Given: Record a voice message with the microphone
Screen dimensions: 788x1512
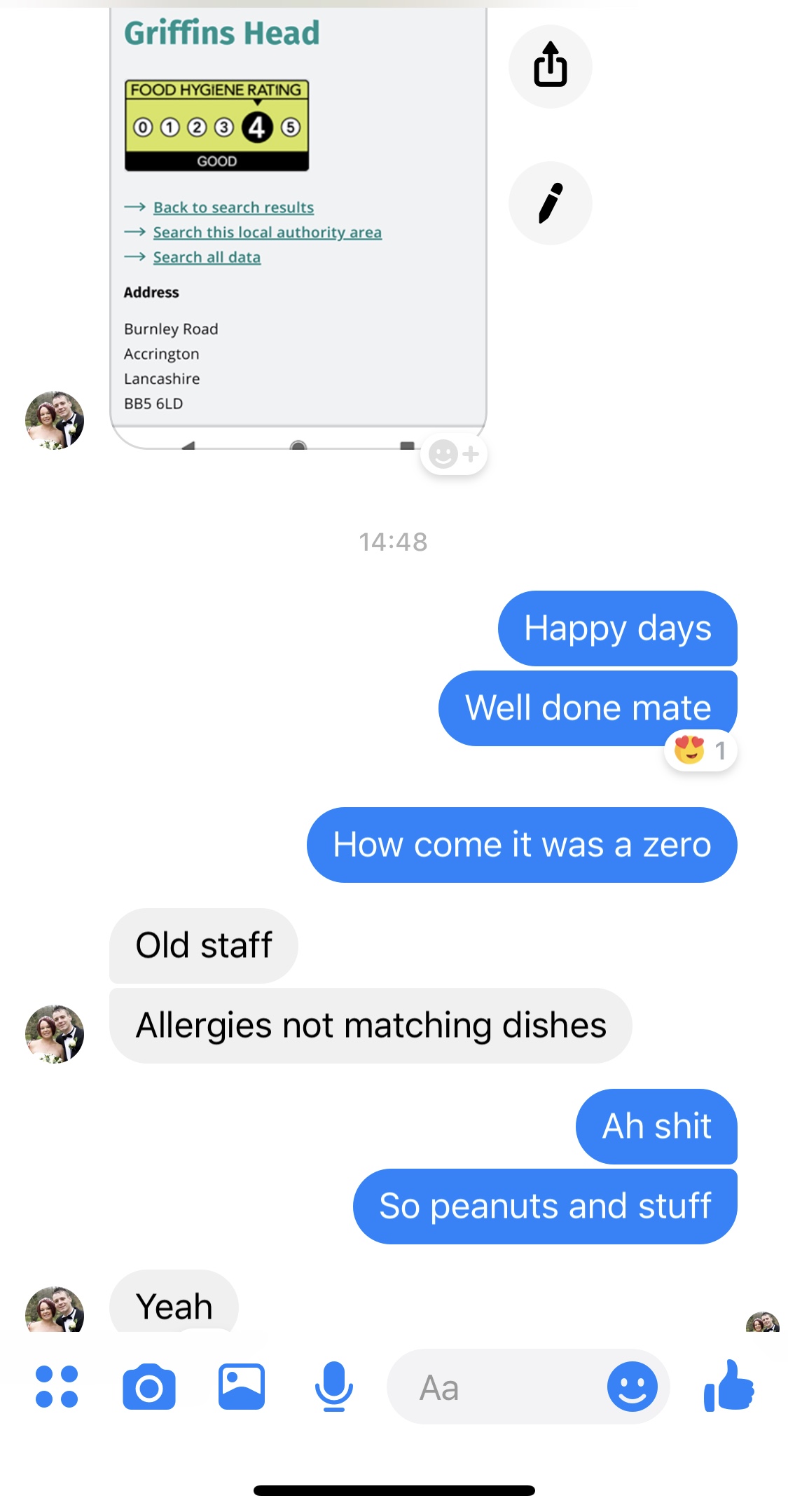Looking at the screenshot, I should [333, 1387].
